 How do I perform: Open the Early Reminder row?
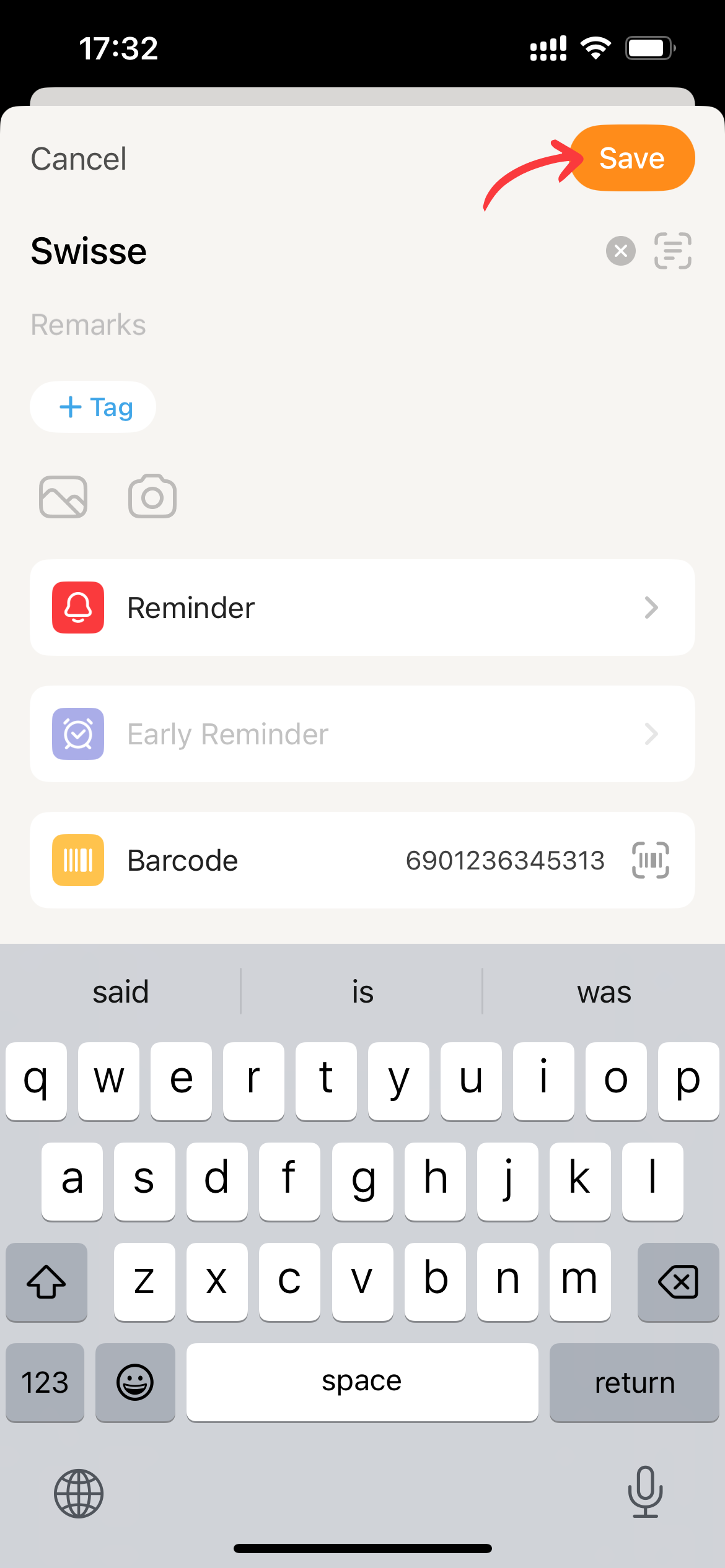click(x=362, y=734)
